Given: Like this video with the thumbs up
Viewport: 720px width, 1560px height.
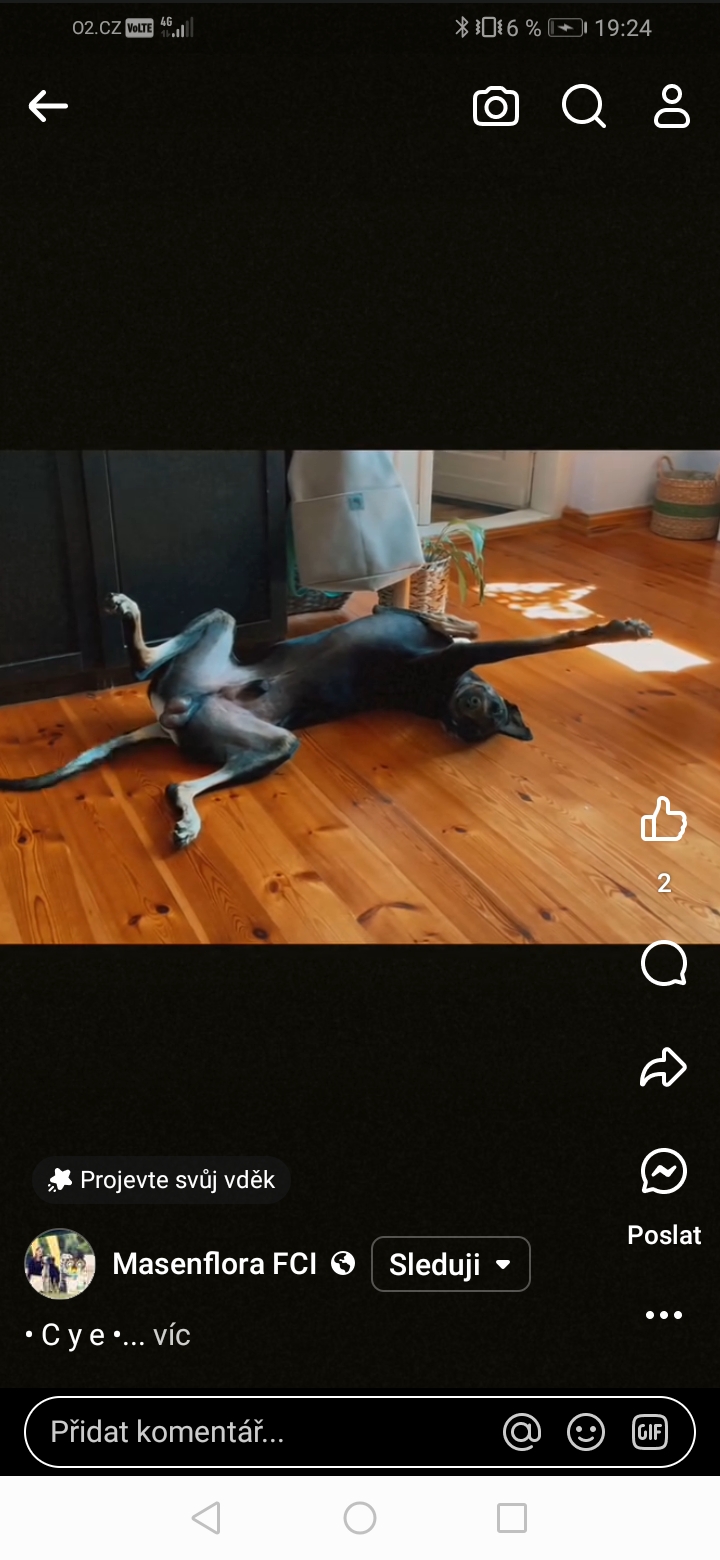Looking at the screenshot, I should point(664,820).
